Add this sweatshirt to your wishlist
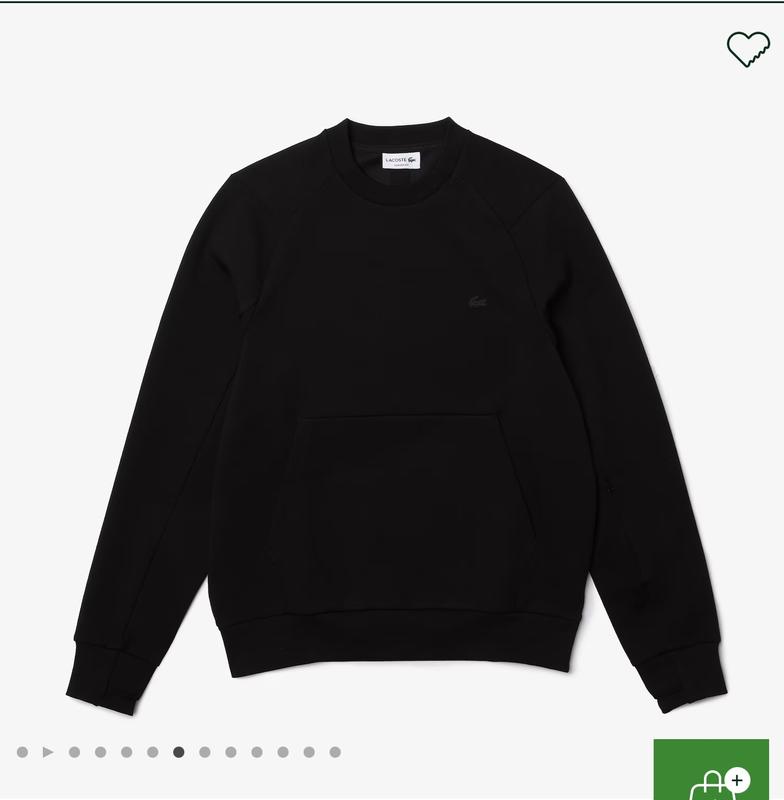The height and width of the screenshot is (800, 784). click(747, 48)
